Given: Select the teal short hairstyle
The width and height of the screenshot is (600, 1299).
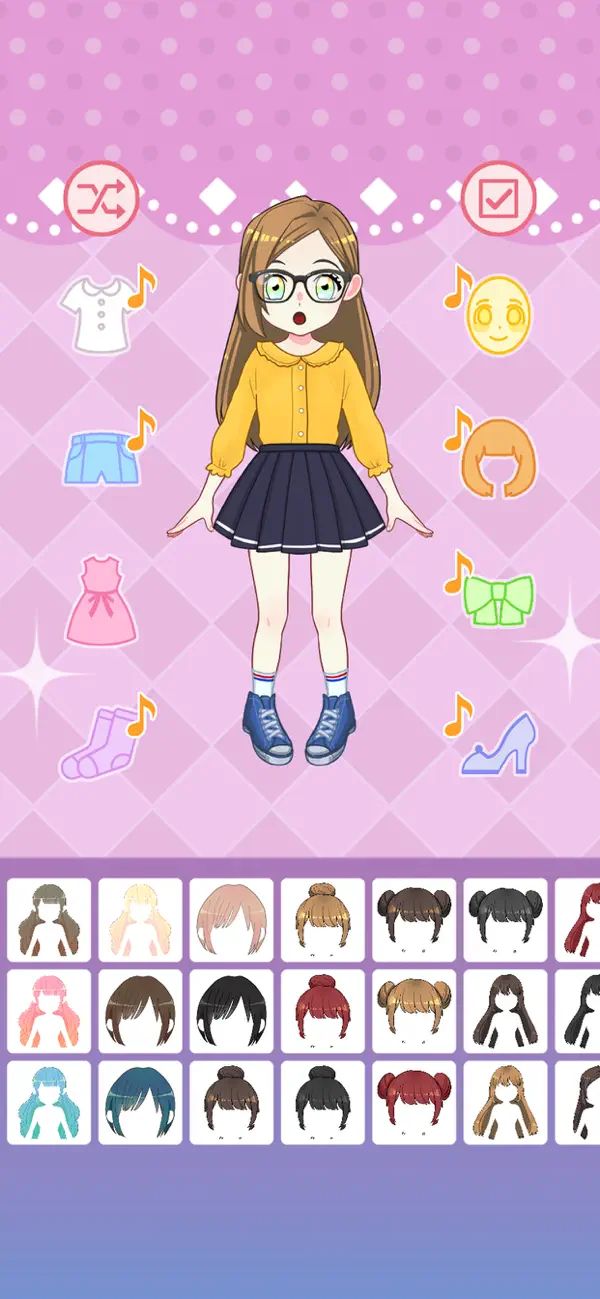Looking at the screenshot, I should [x=141, y=1102].
